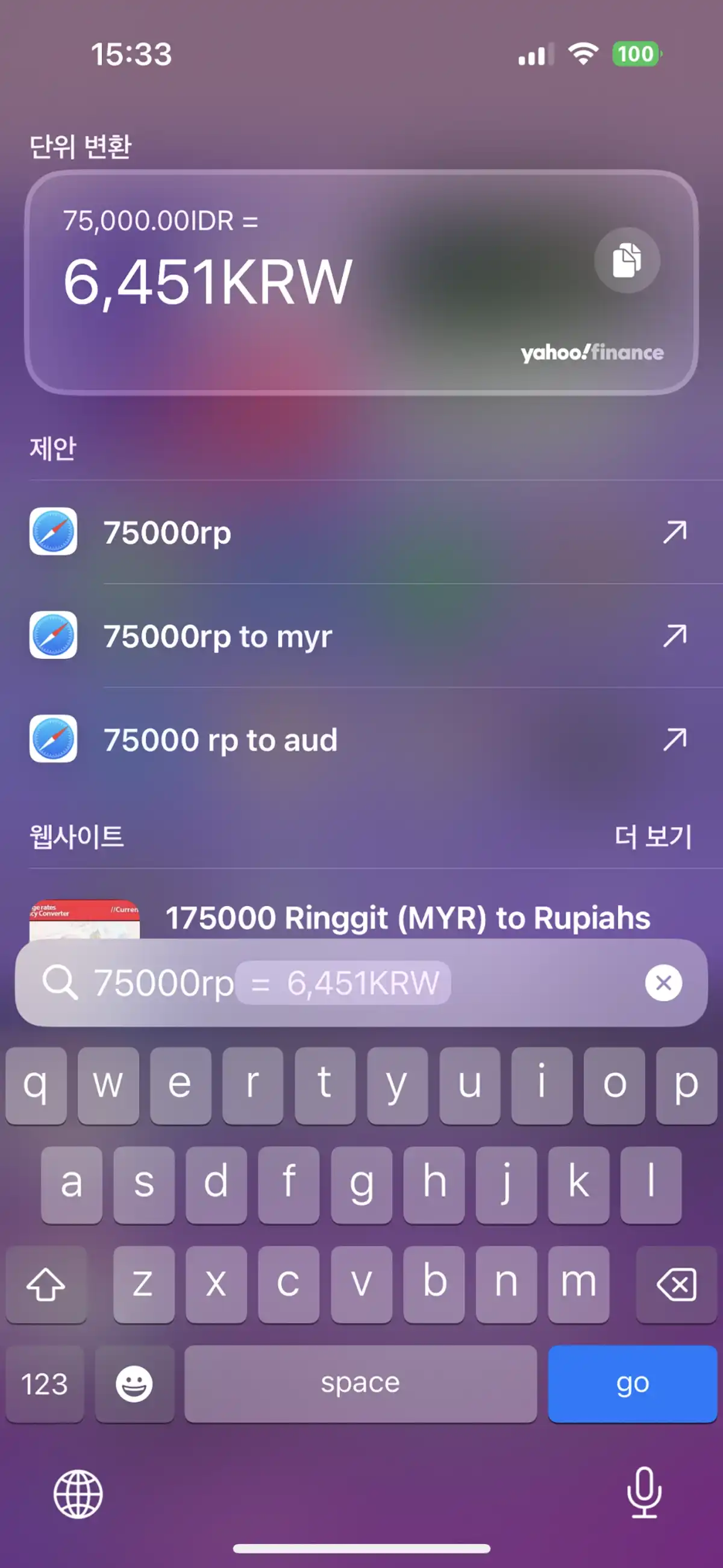Open the emoji keyboard

(134, 1384)
